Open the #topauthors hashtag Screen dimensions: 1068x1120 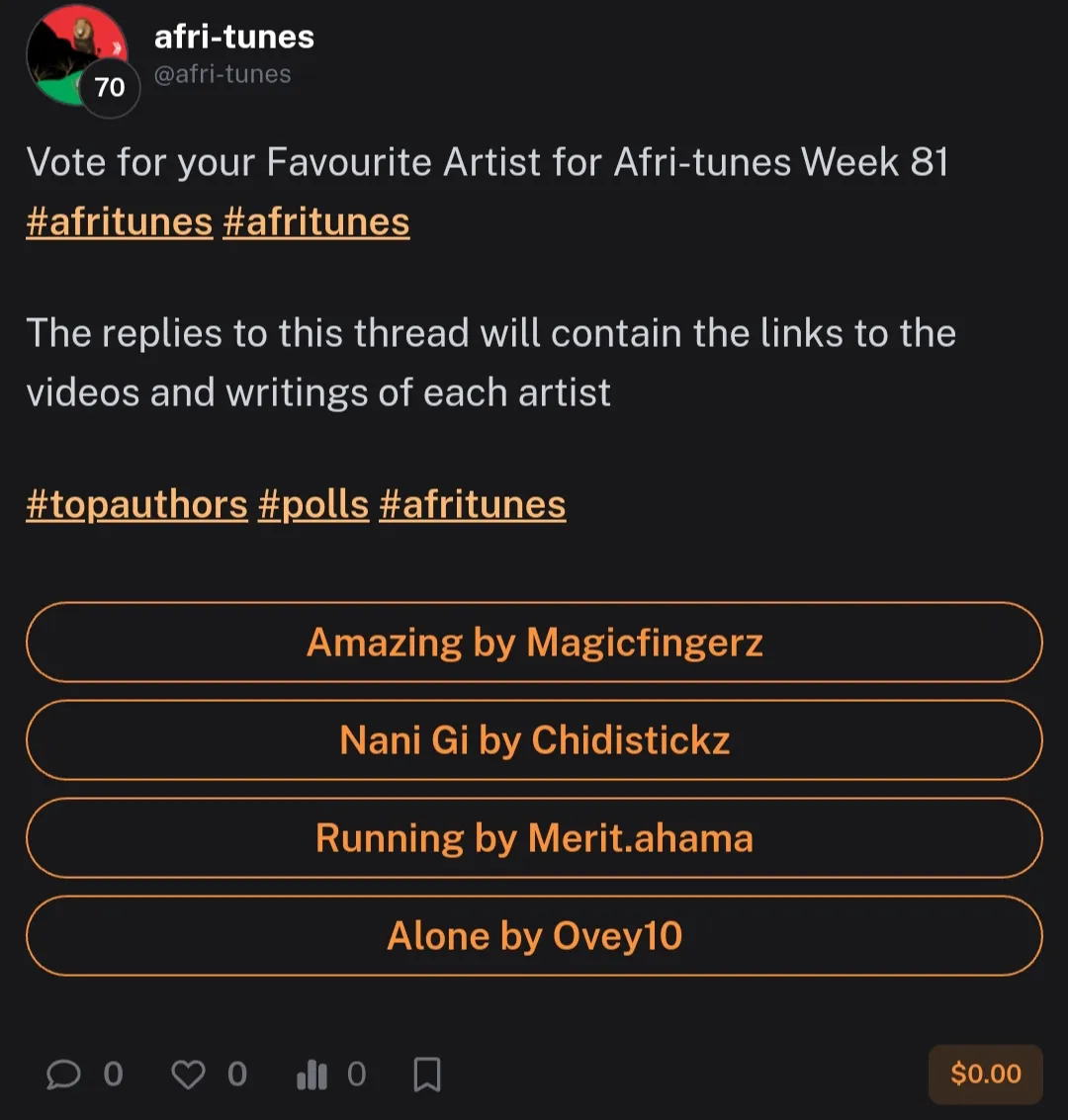(x=136, y=504)
